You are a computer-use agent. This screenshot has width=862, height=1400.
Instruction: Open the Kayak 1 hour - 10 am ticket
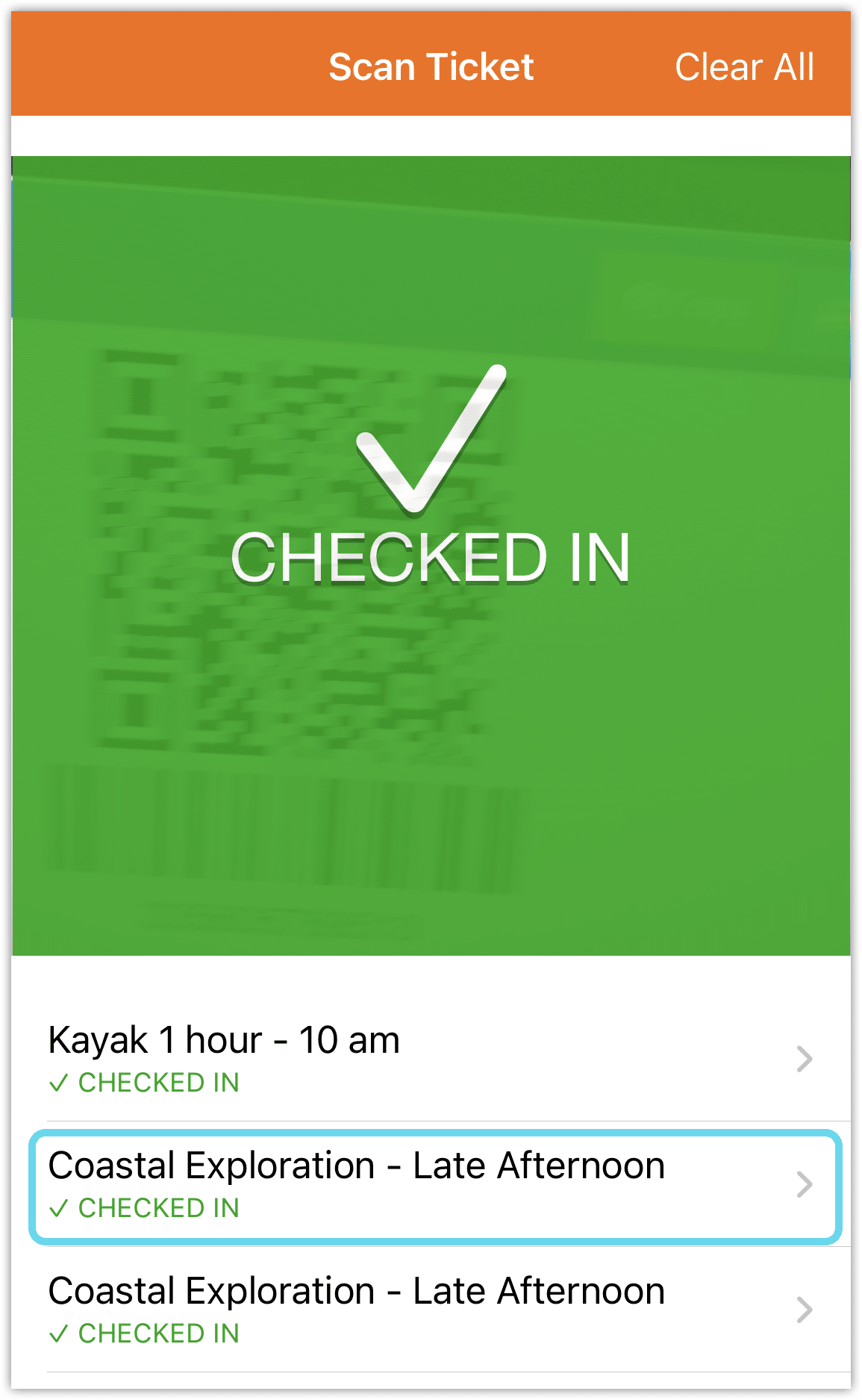click(431, 1058)
